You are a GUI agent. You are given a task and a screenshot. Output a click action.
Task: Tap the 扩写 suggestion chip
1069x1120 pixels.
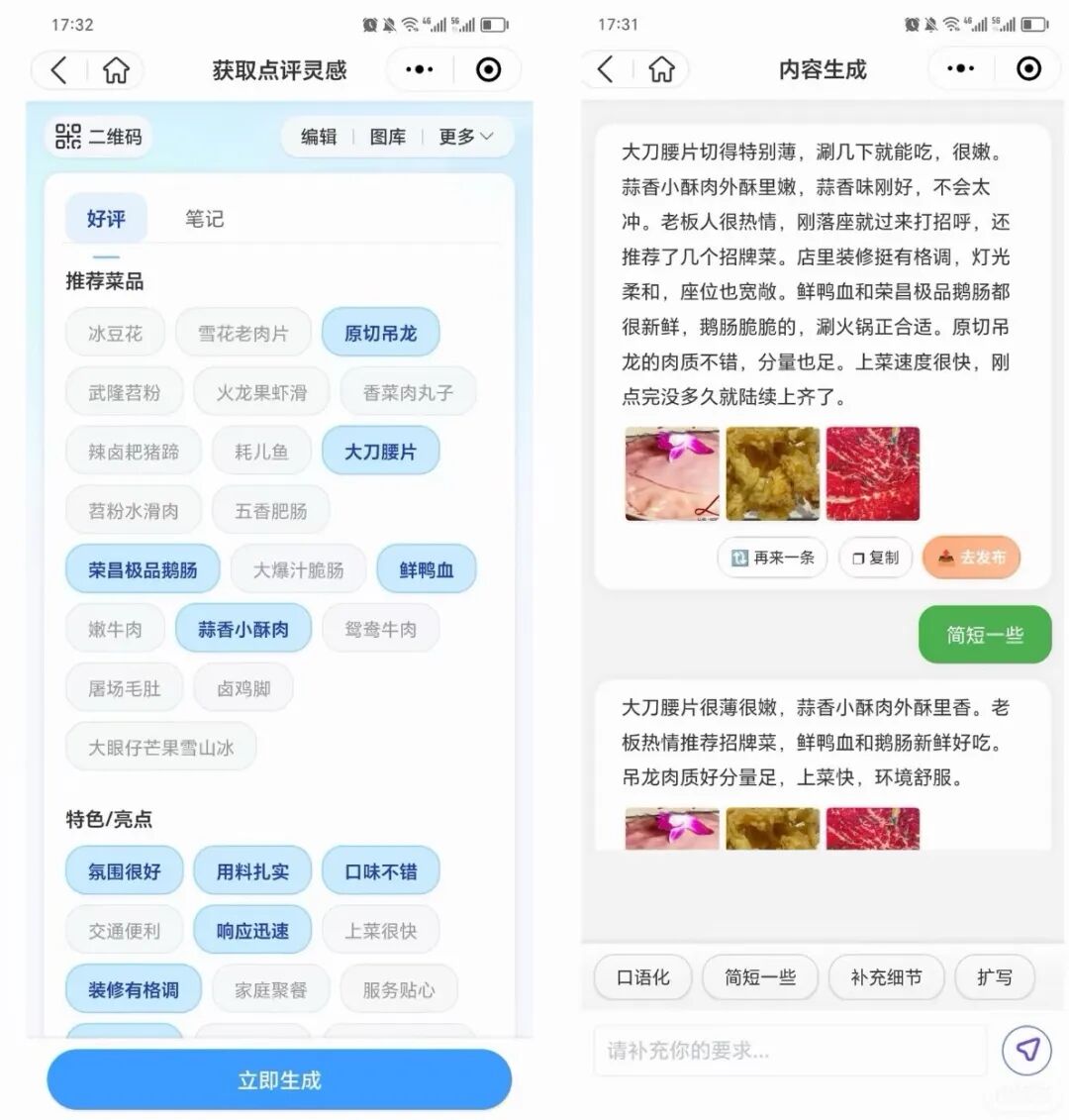coord(994,977)
